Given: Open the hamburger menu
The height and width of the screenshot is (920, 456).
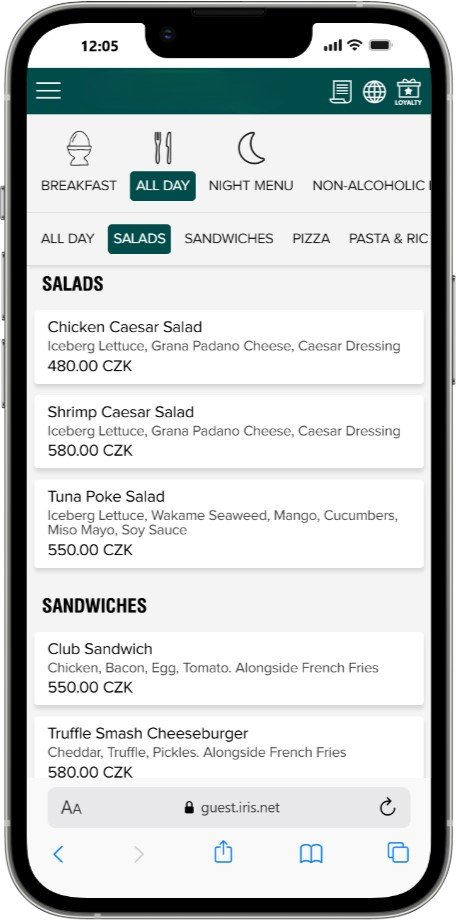Looking at the screenshot, I should 48,90.
